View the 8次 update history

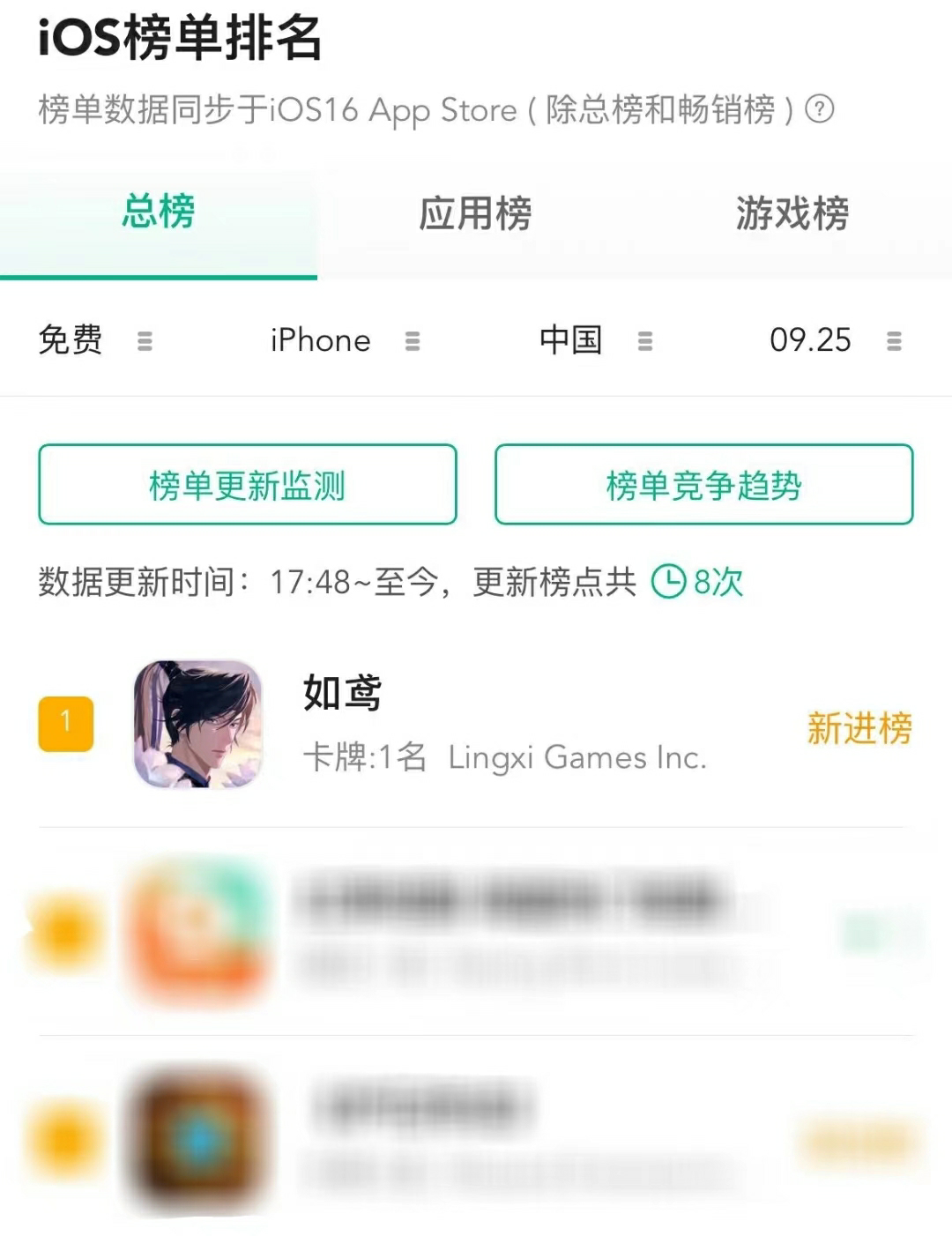tap(698, 582)
